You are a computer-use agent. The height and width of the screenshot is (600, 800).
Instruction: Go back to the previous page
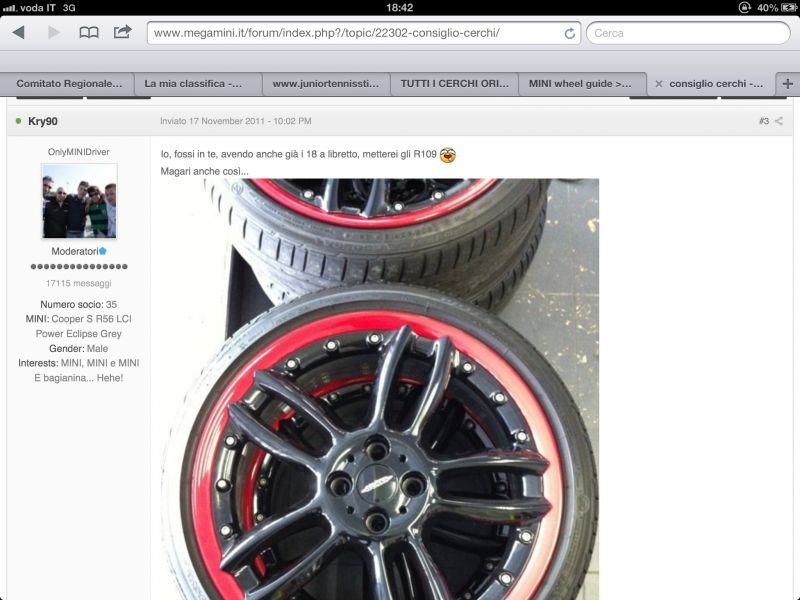(19, 33)
